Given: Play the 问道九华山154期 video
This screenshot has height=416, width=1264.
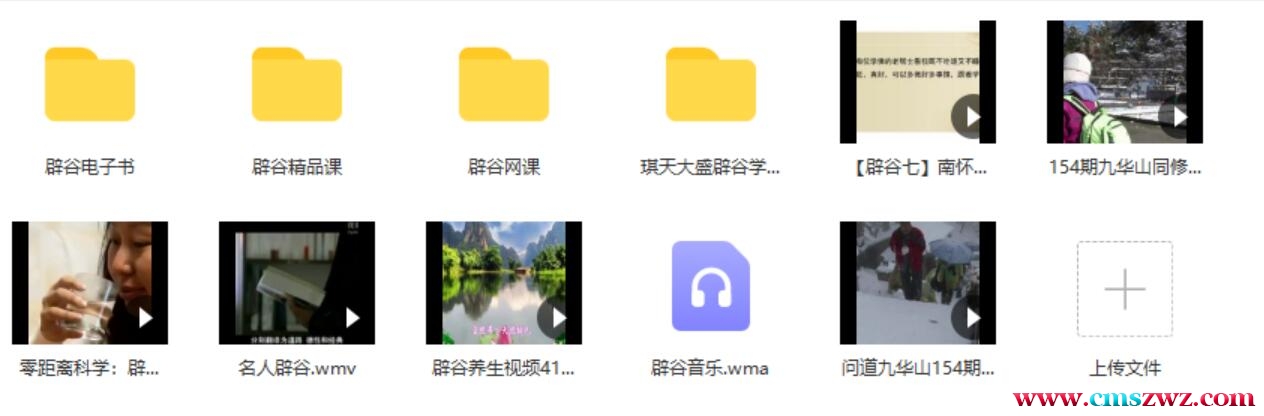Looking at the screenshot, I should [x=917, y=284].
